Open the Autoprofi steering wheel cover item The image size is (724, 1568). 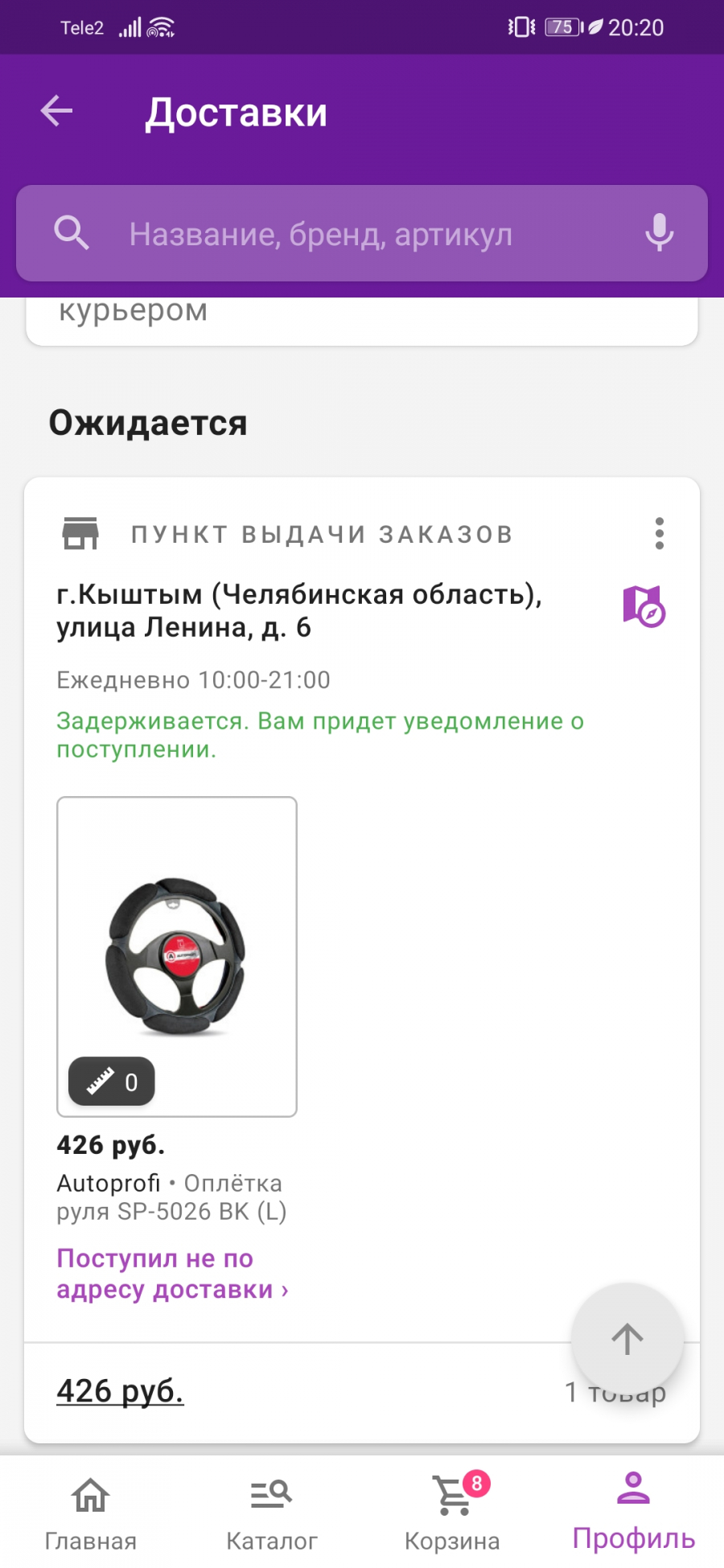point(177,957)
